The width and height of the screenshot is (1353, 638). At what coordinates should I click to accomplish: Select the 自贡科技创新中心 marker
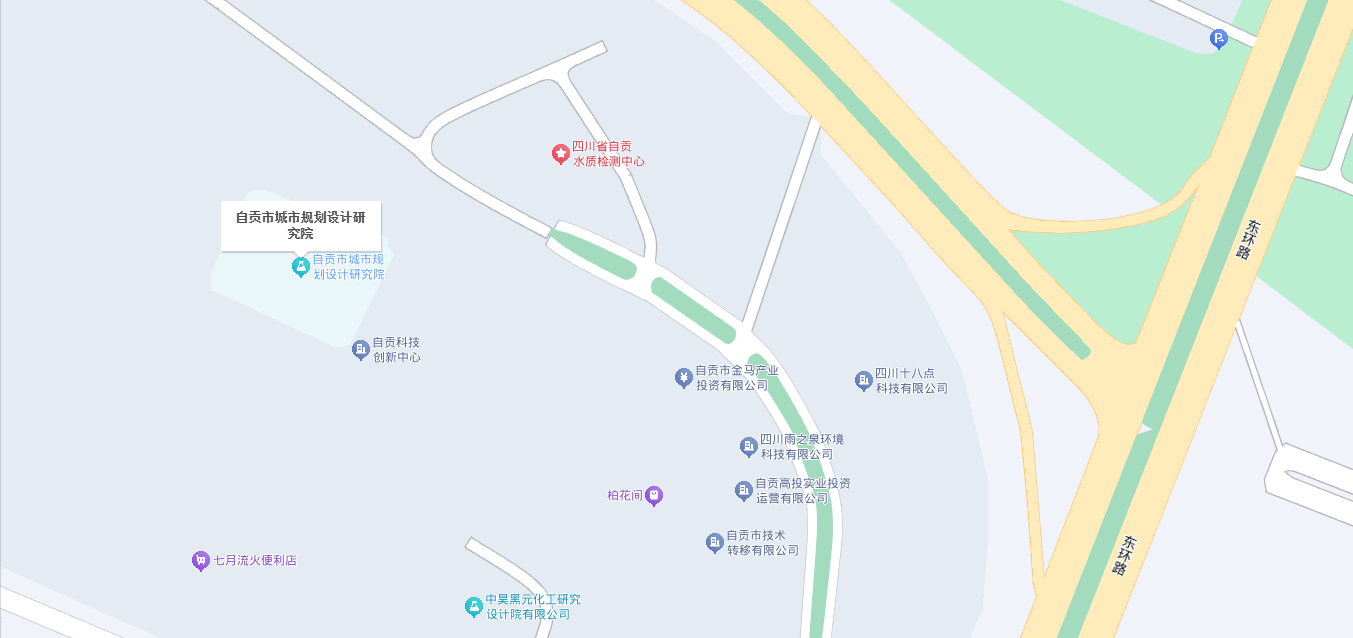[x=361, y=349]
